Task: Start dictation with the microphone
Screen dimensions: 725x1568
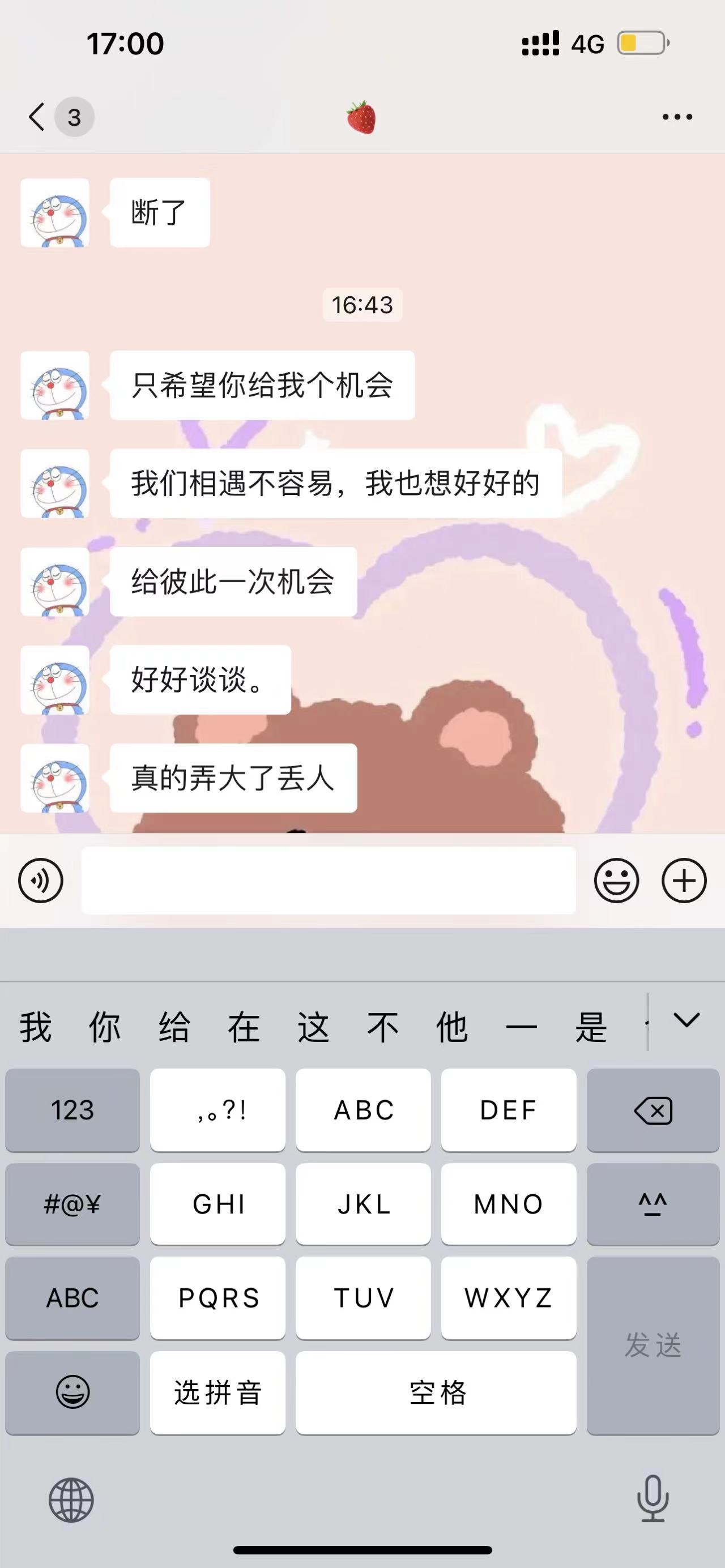Action: coord(652,1498)
